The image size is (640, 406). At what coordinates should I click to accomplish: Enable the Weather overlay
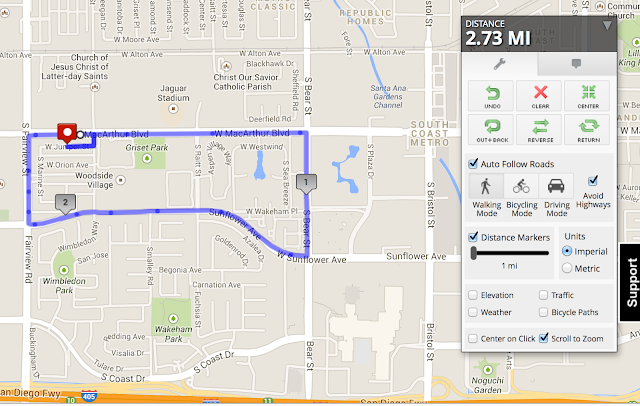[x=474, y=312]
